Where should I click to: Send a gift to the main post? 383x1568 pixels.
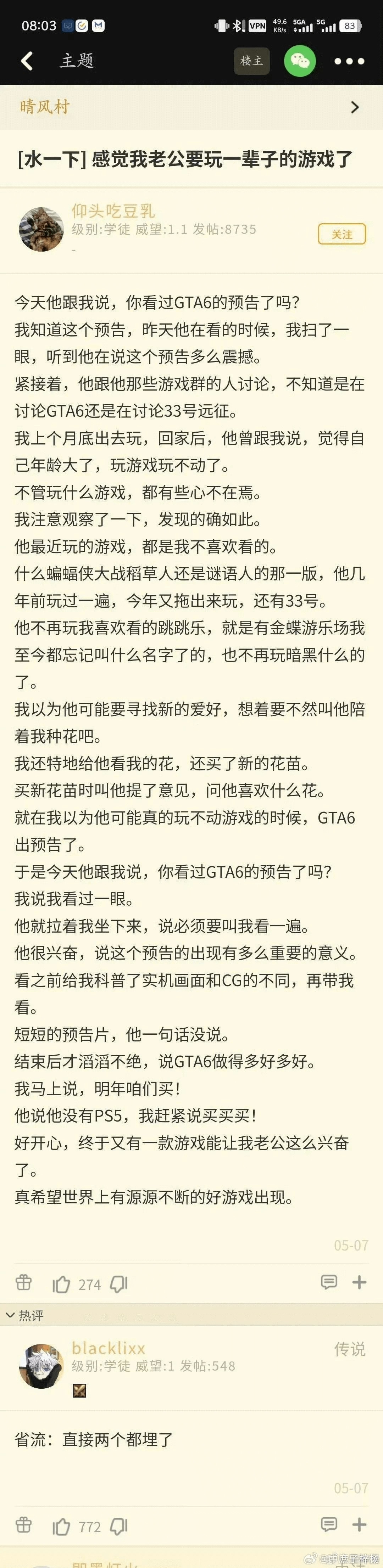point(23,1282)
